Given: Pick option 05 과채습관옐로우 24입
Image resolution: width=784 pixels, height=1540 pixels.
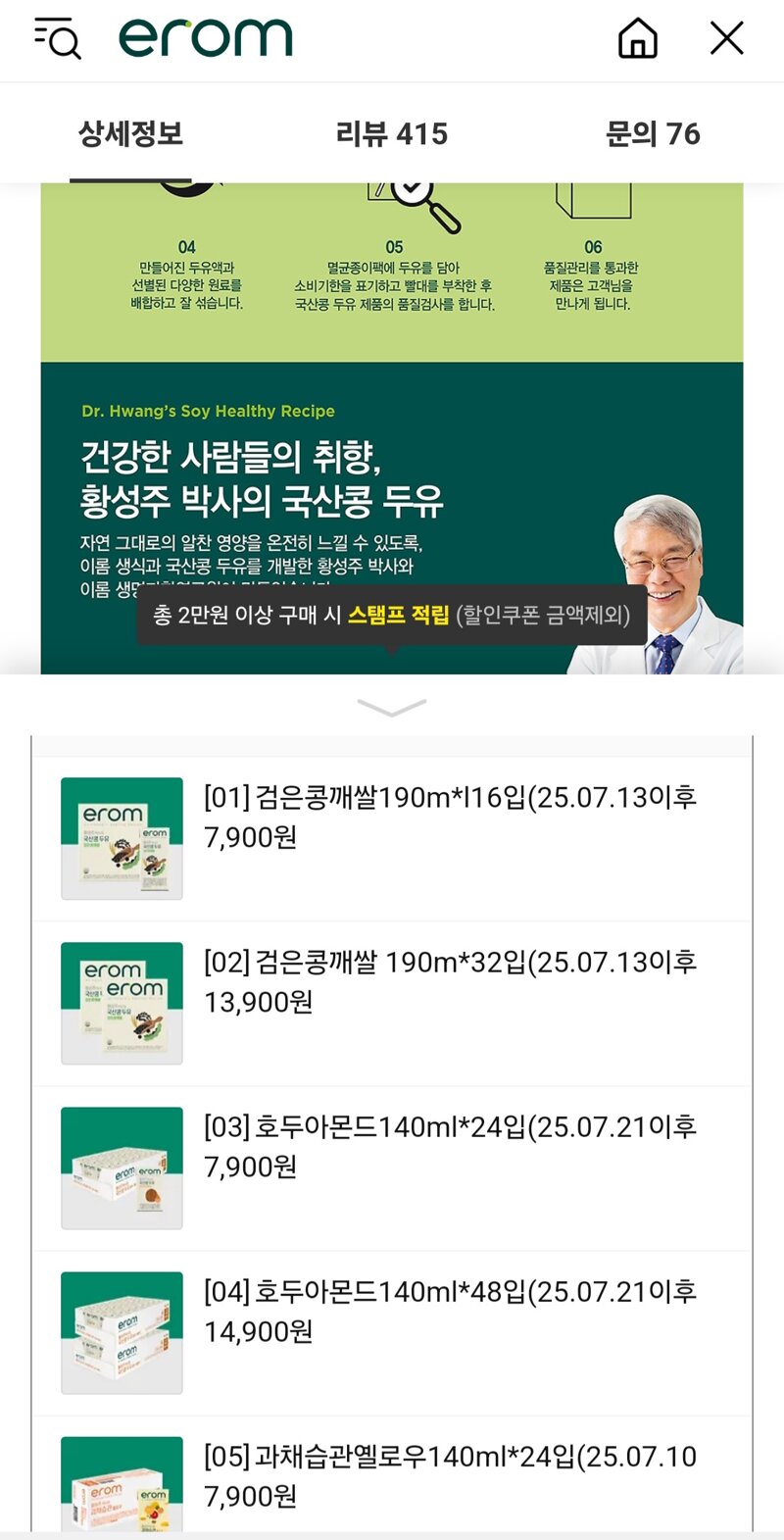Looking at the screenshot, I should 392,1473.
